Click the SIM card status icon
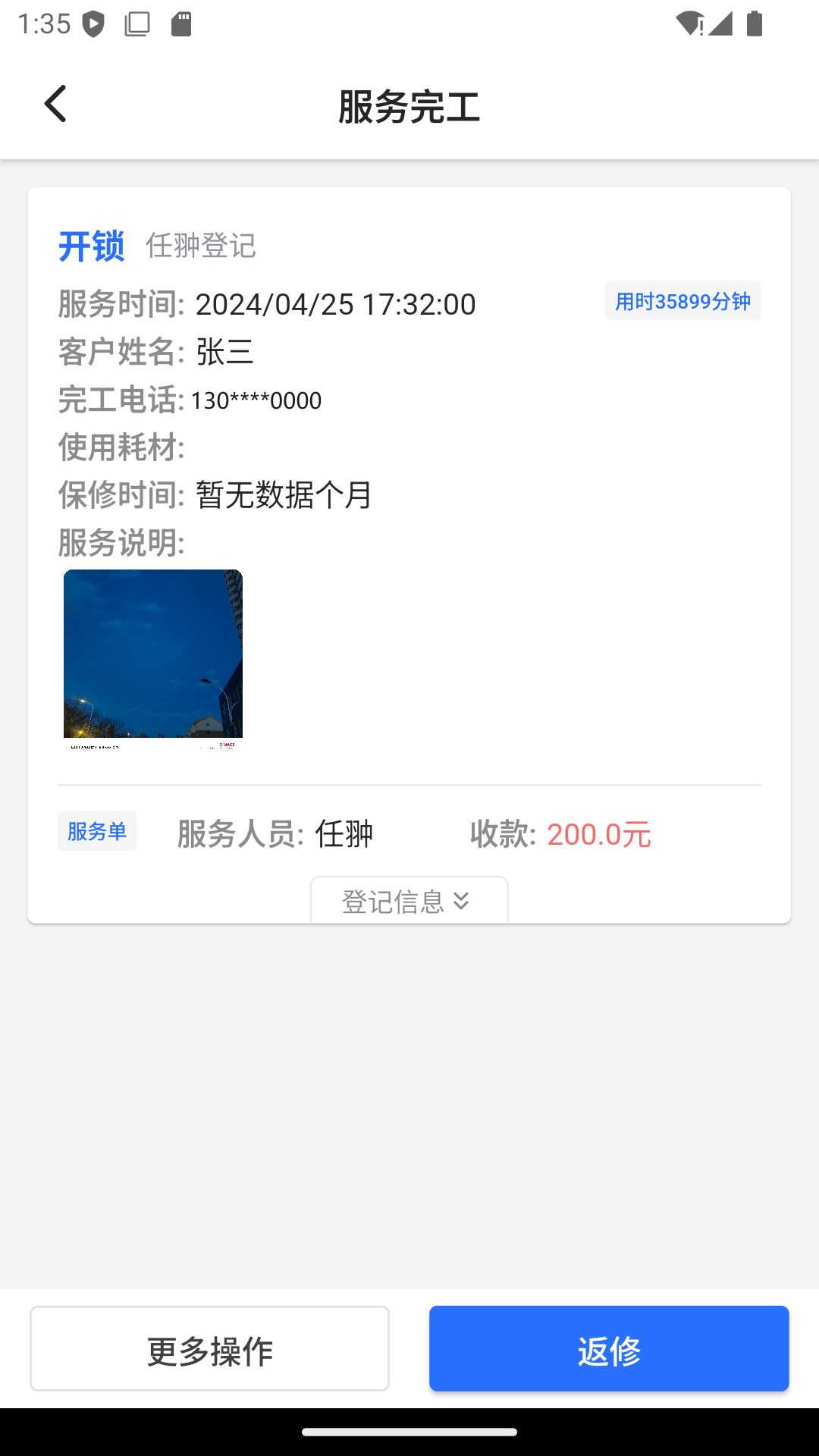This screenshot has height=1456, width=819. click(182, 24)
